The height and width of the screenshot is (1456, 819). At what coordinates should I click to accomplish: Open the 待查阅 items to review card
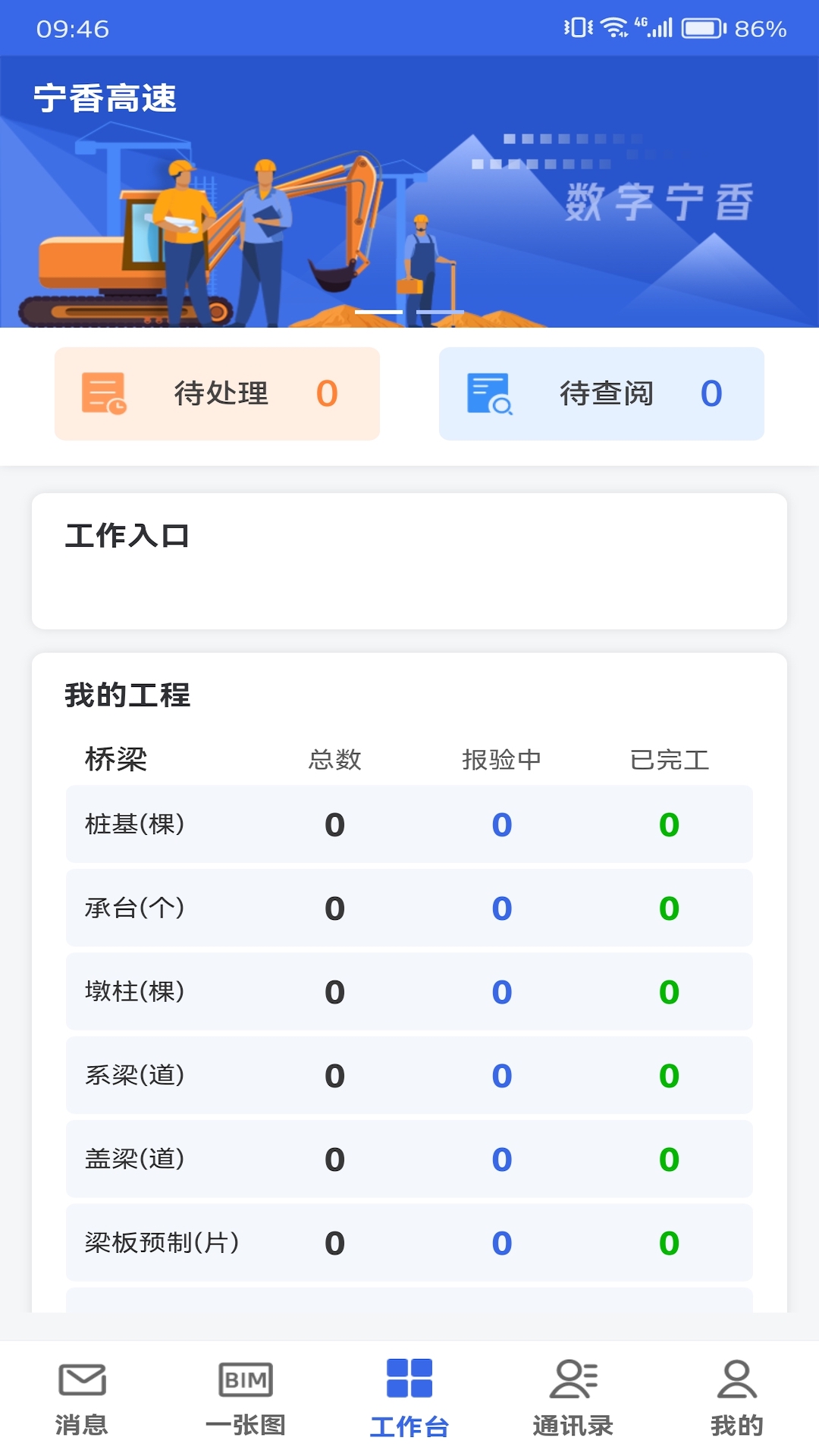[x=601, y=394]
